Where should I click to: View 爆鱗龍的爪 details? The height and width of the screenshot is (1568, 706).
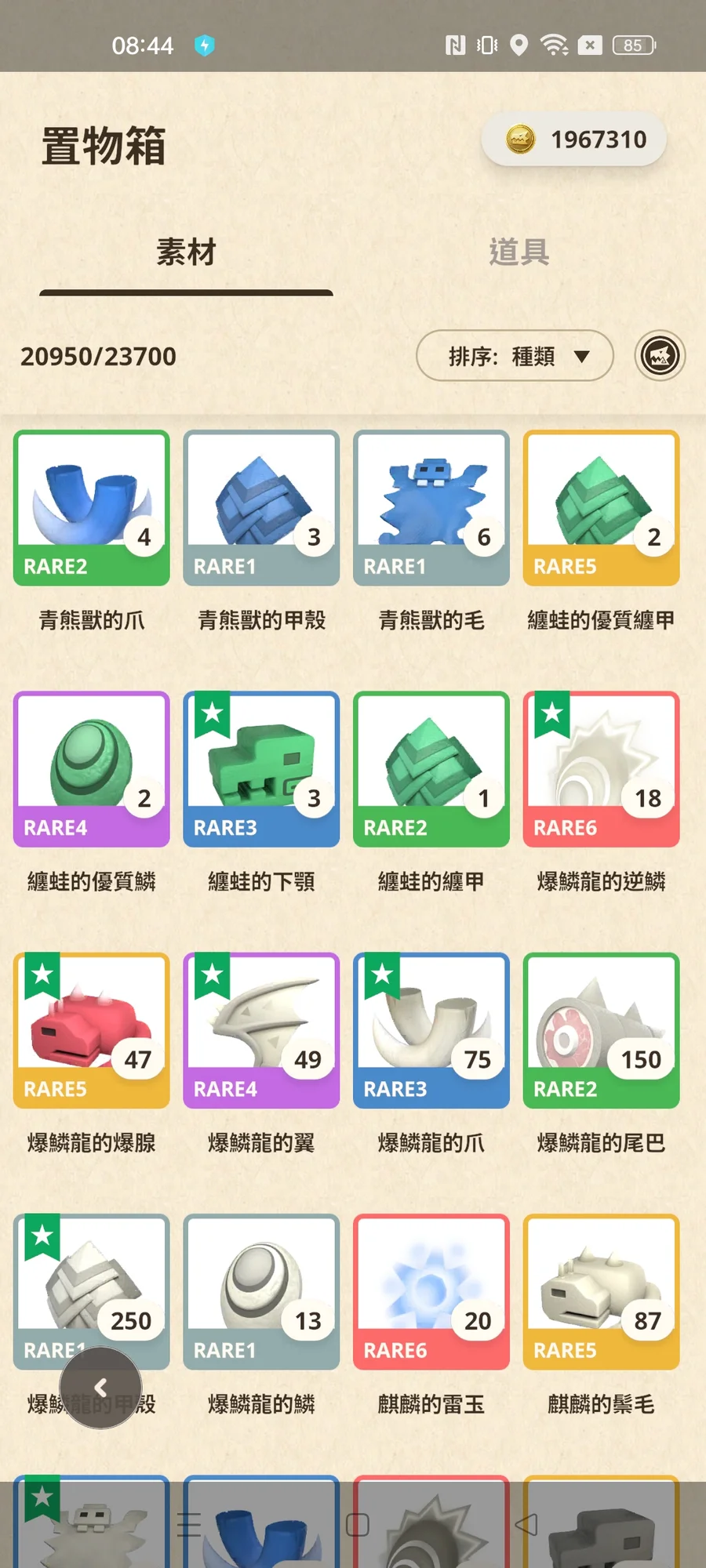[x=431, y=1030]
